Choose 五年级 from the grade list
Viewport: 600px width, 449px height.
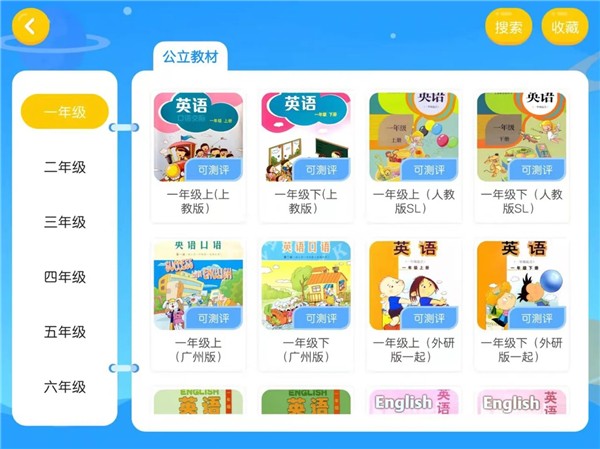point(65,332)
